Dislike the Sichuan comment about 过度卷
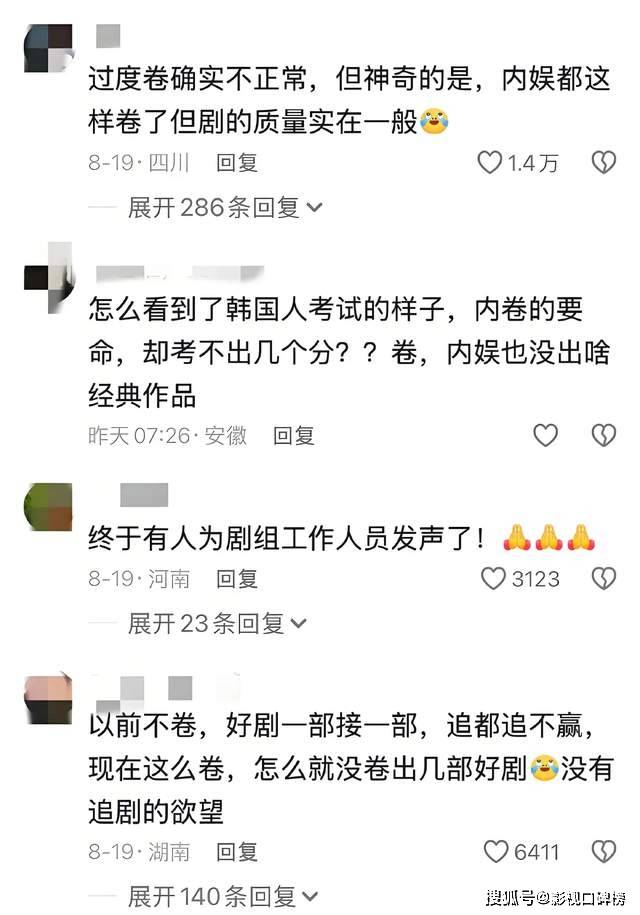The width and height of the screenshot is (640, 915). [x=603, y=163]
